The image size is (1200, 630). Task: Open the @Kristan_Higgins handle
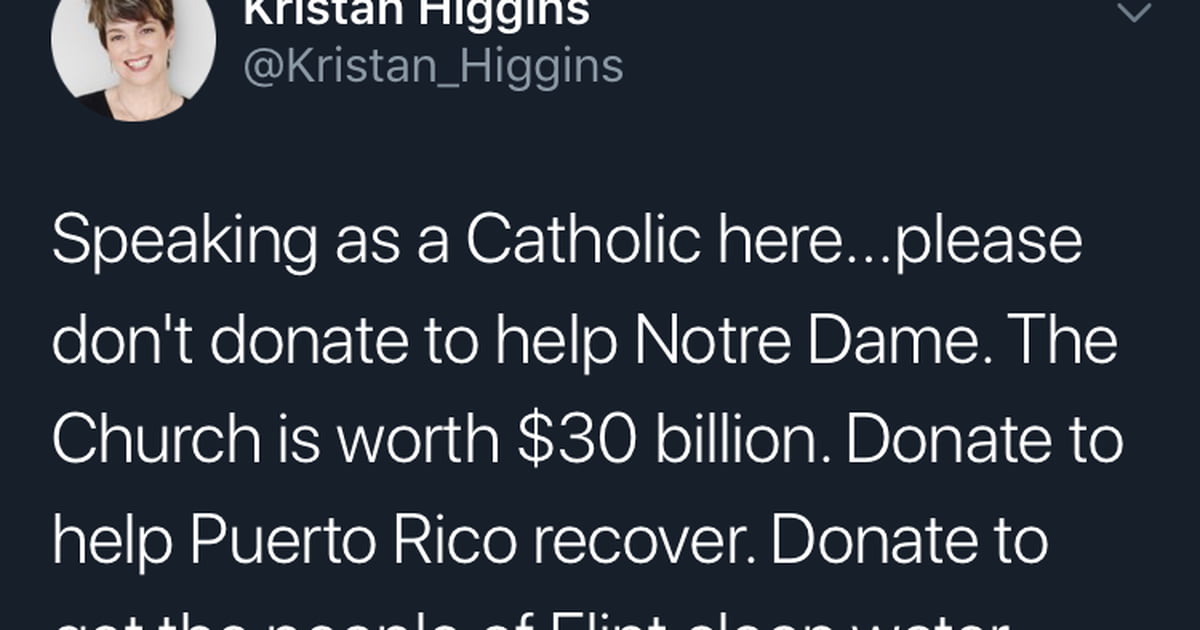pyautogui.click(x=433, y=67)
